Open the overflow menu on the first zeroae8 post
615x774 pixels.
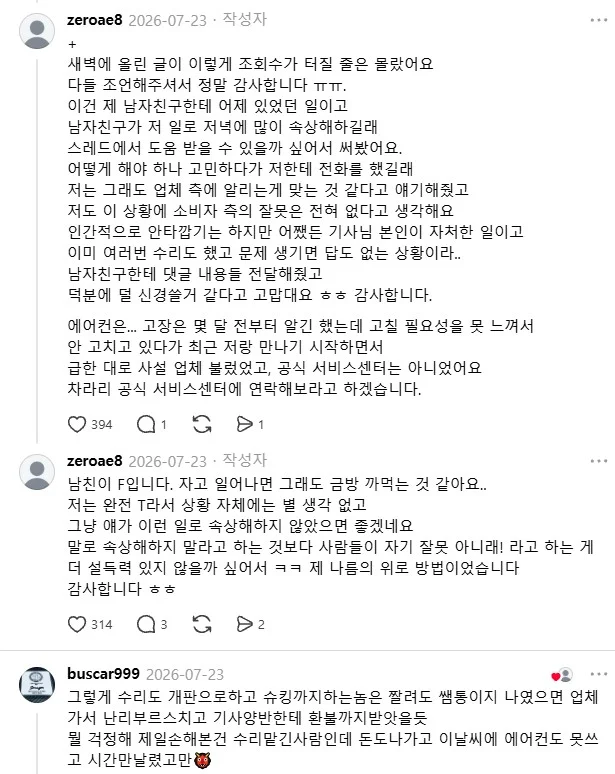click(599, 20)
